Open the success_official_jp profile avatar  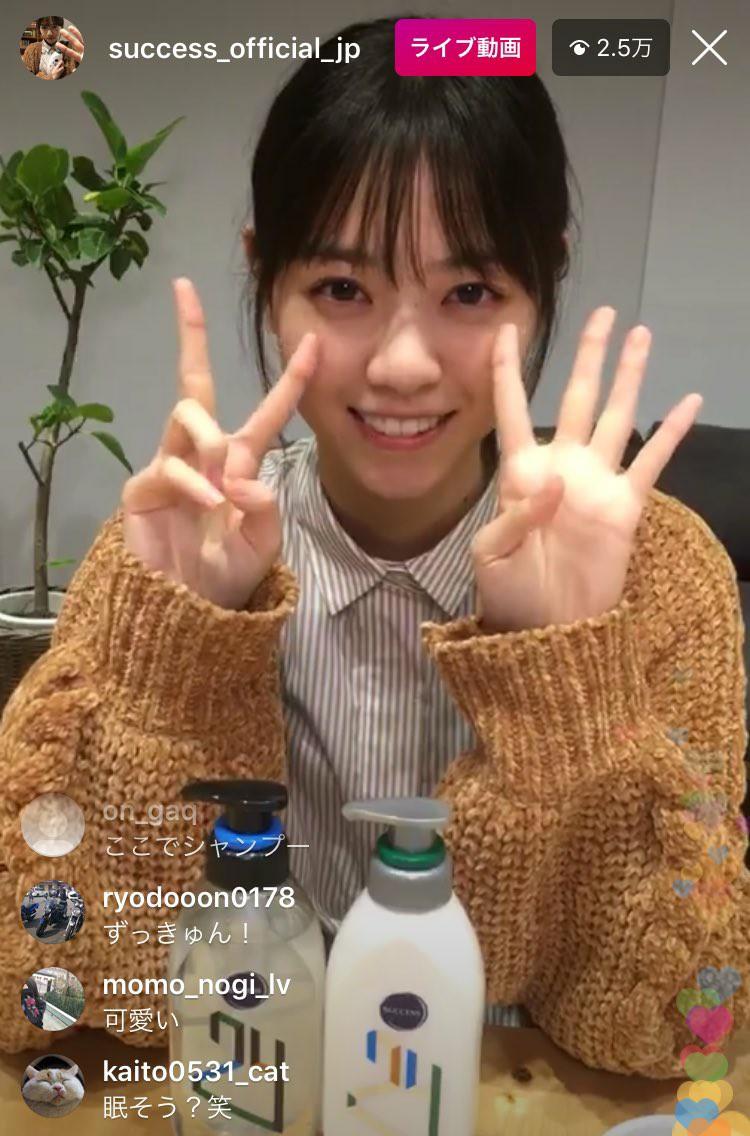coord(52,47)
